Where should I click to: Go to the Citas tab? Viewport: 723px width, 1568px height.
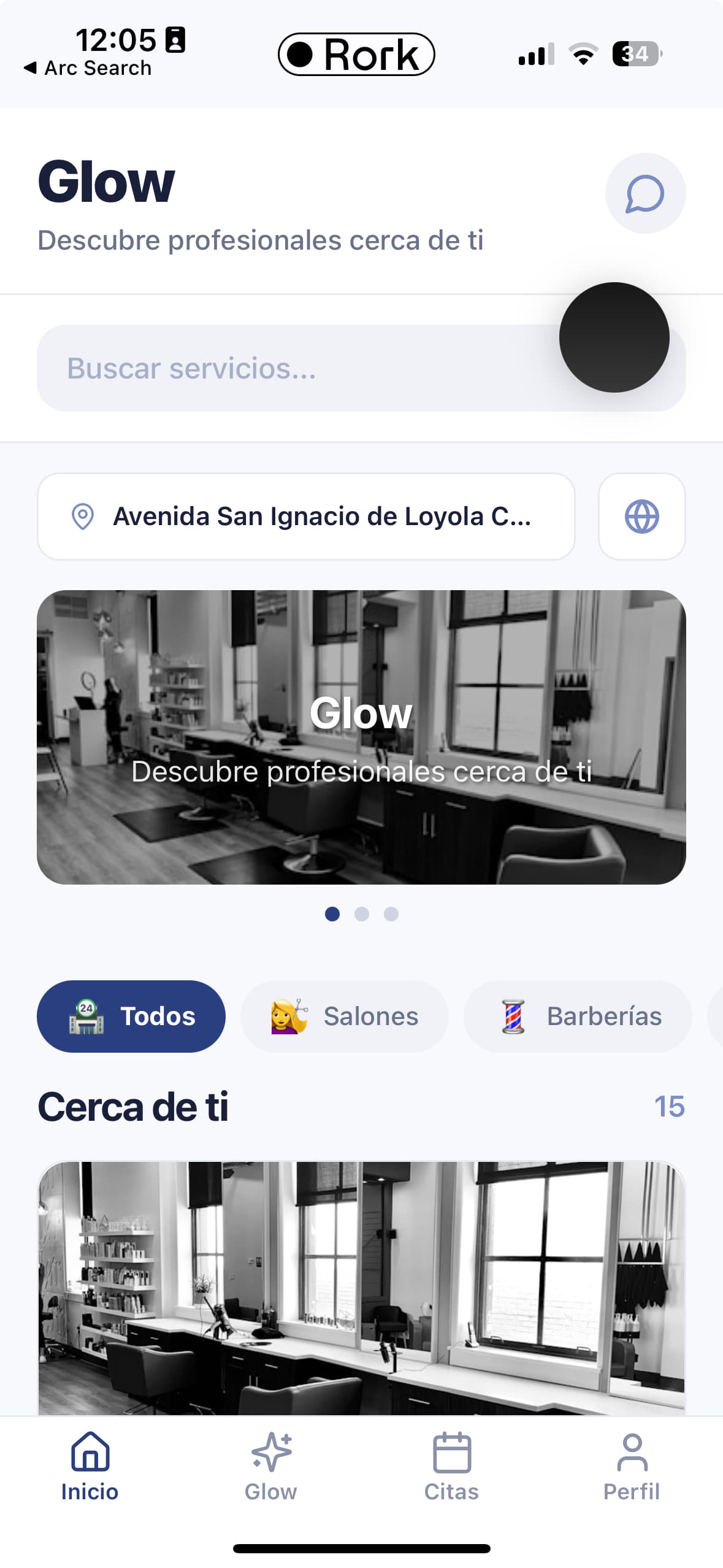(452, 1467)
